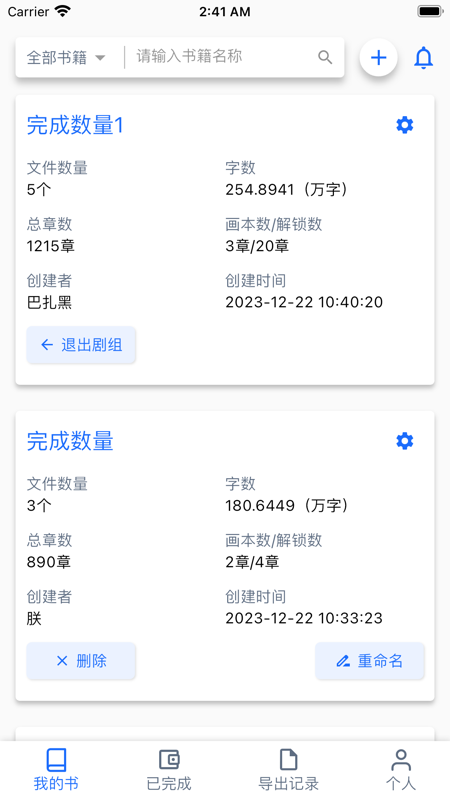Screen dimensions: 450x800
Task: Delete the book with 删除 button
Action: pyautogui.click(x=81, y=661)
